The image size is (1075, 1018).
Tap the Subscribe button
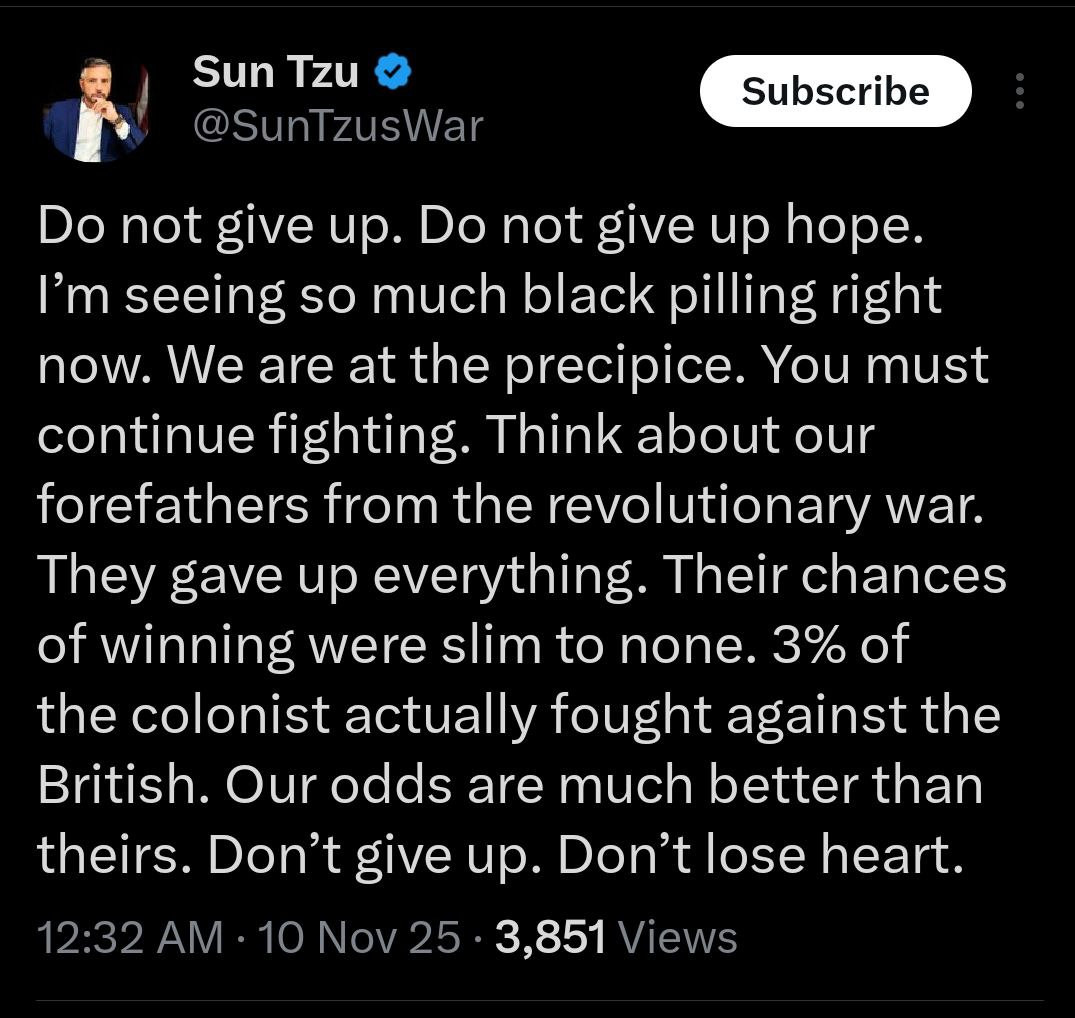835,91
